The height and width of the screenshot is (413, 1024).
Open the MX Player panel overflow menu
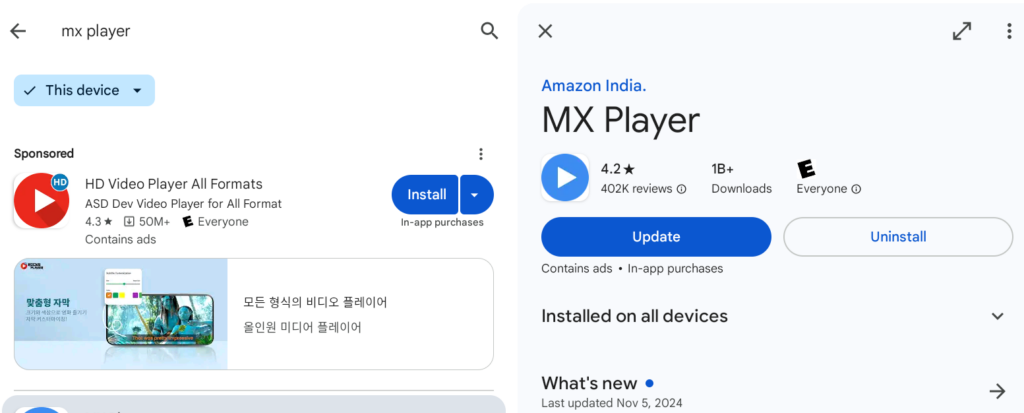1008,31
